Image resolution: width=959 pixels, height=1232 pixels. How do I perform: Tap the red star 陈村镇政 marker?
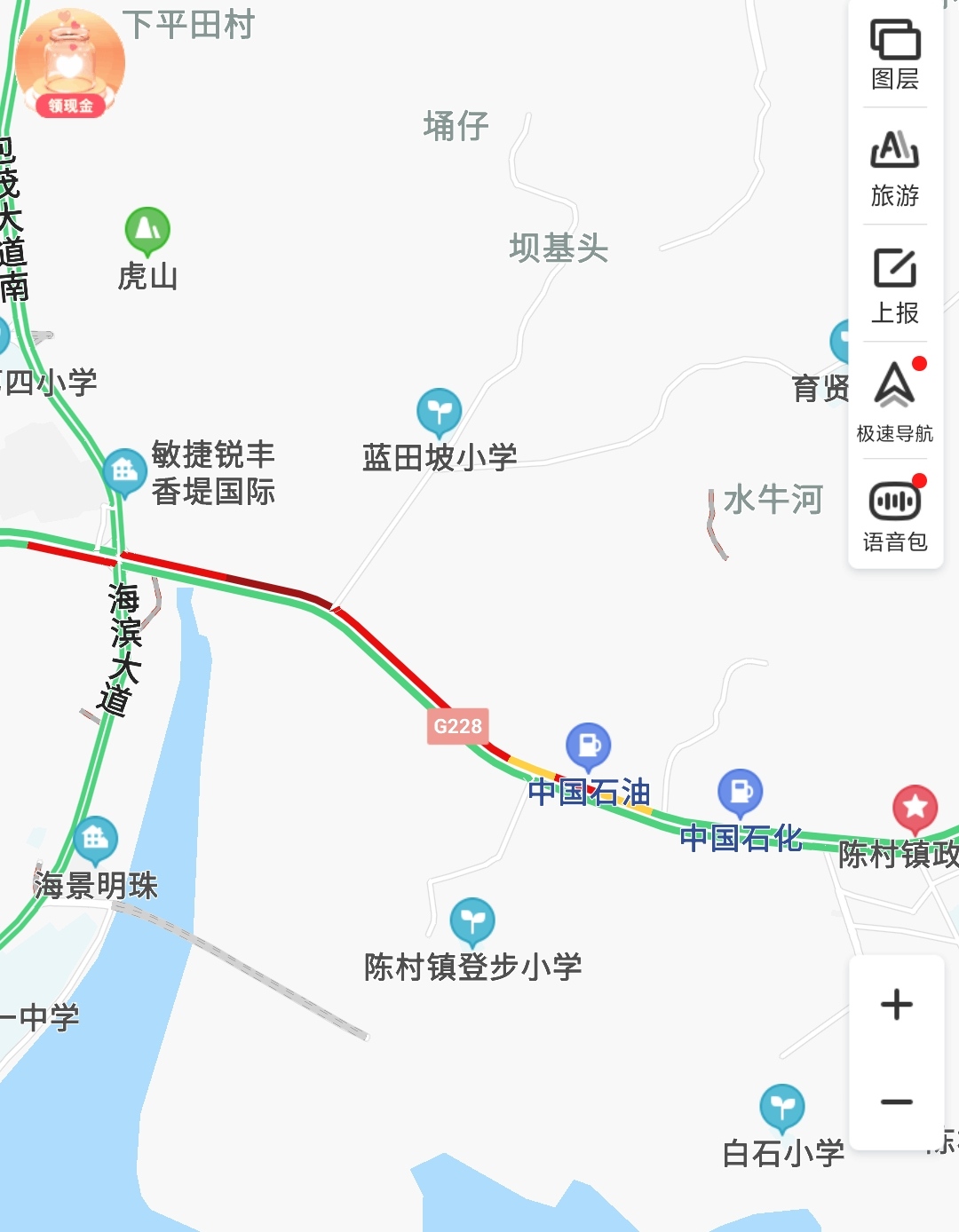tap(915, 808)
